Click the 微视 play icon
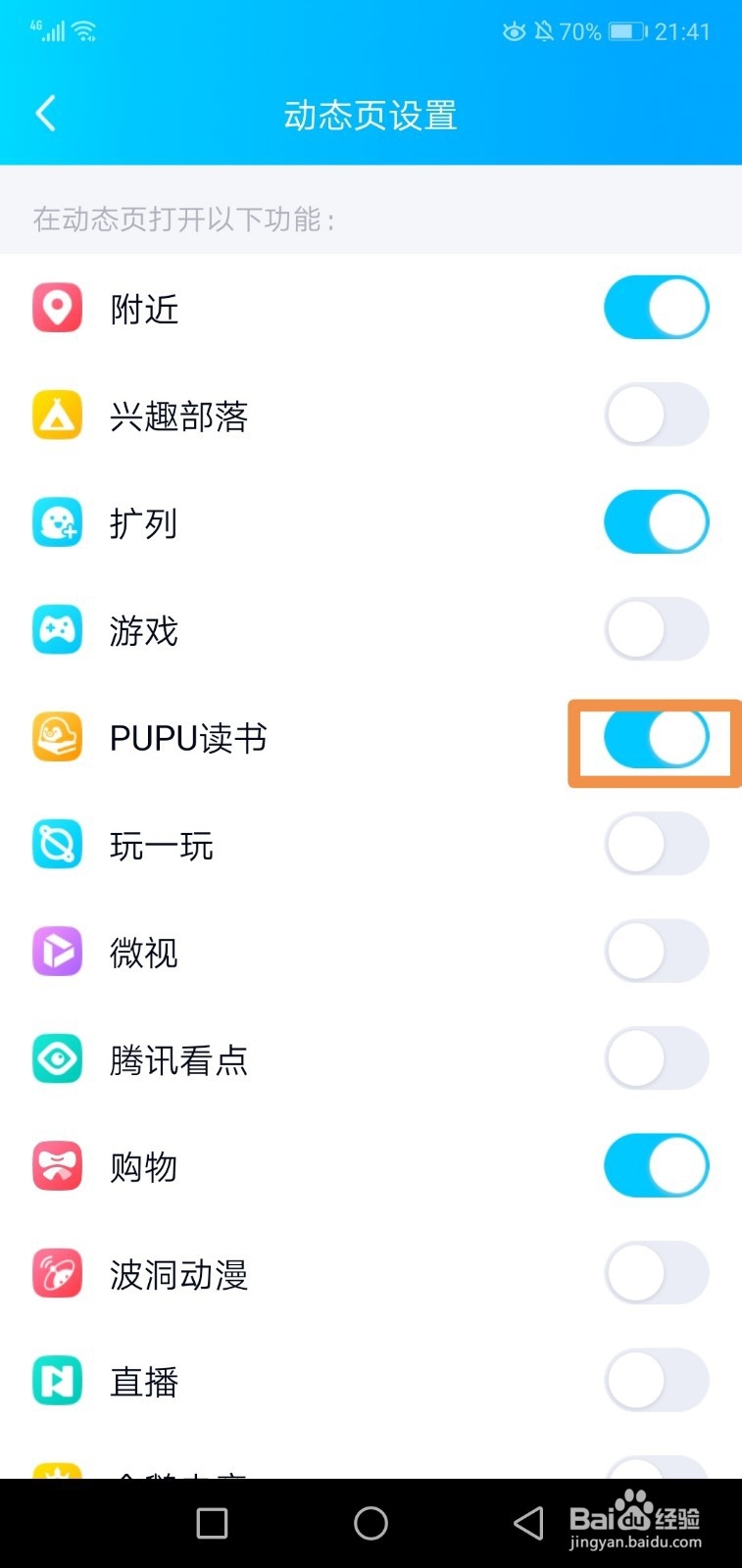Image resolution: width=742 pixels, height=1568 pixels. [x=57, y=952]
